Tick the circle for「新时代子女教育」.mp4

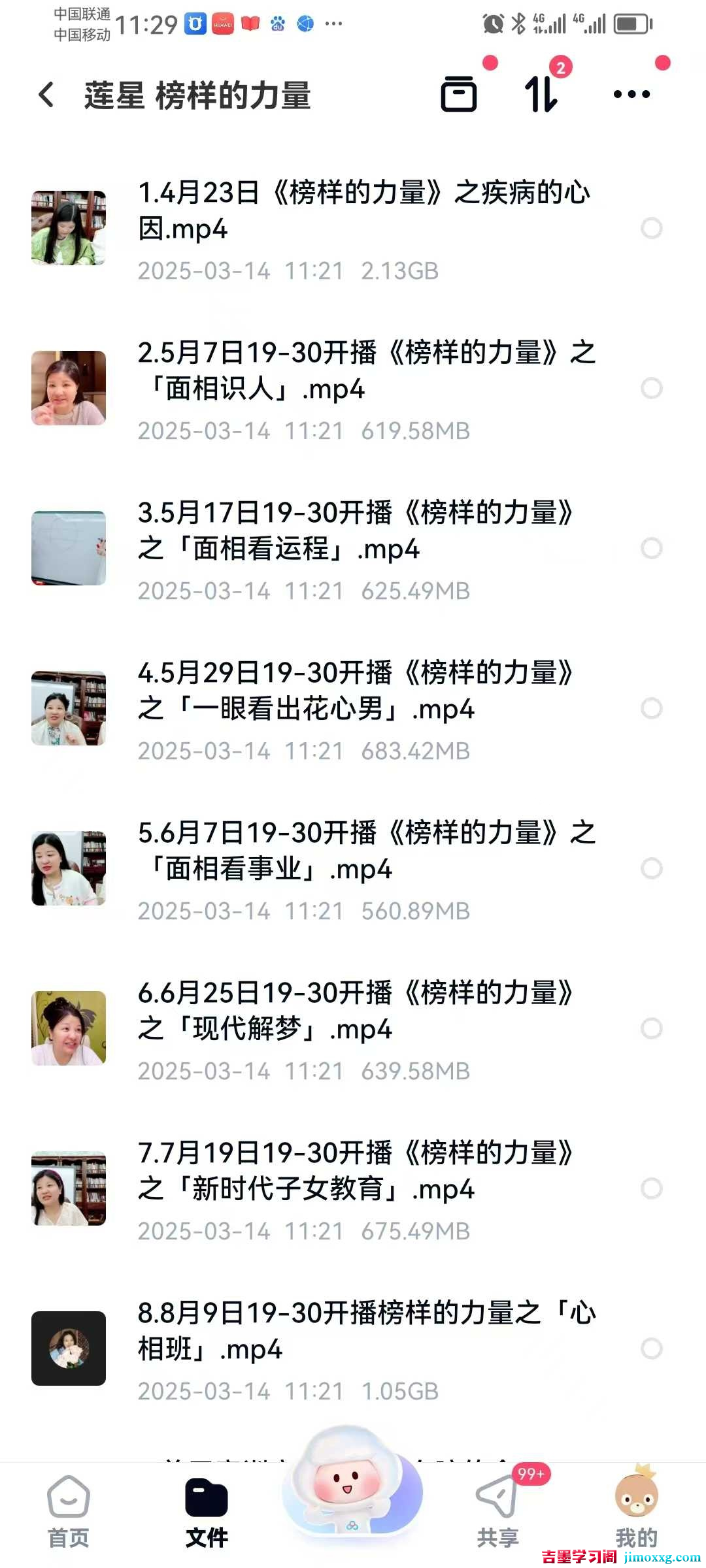click(x=652, y=1188)
